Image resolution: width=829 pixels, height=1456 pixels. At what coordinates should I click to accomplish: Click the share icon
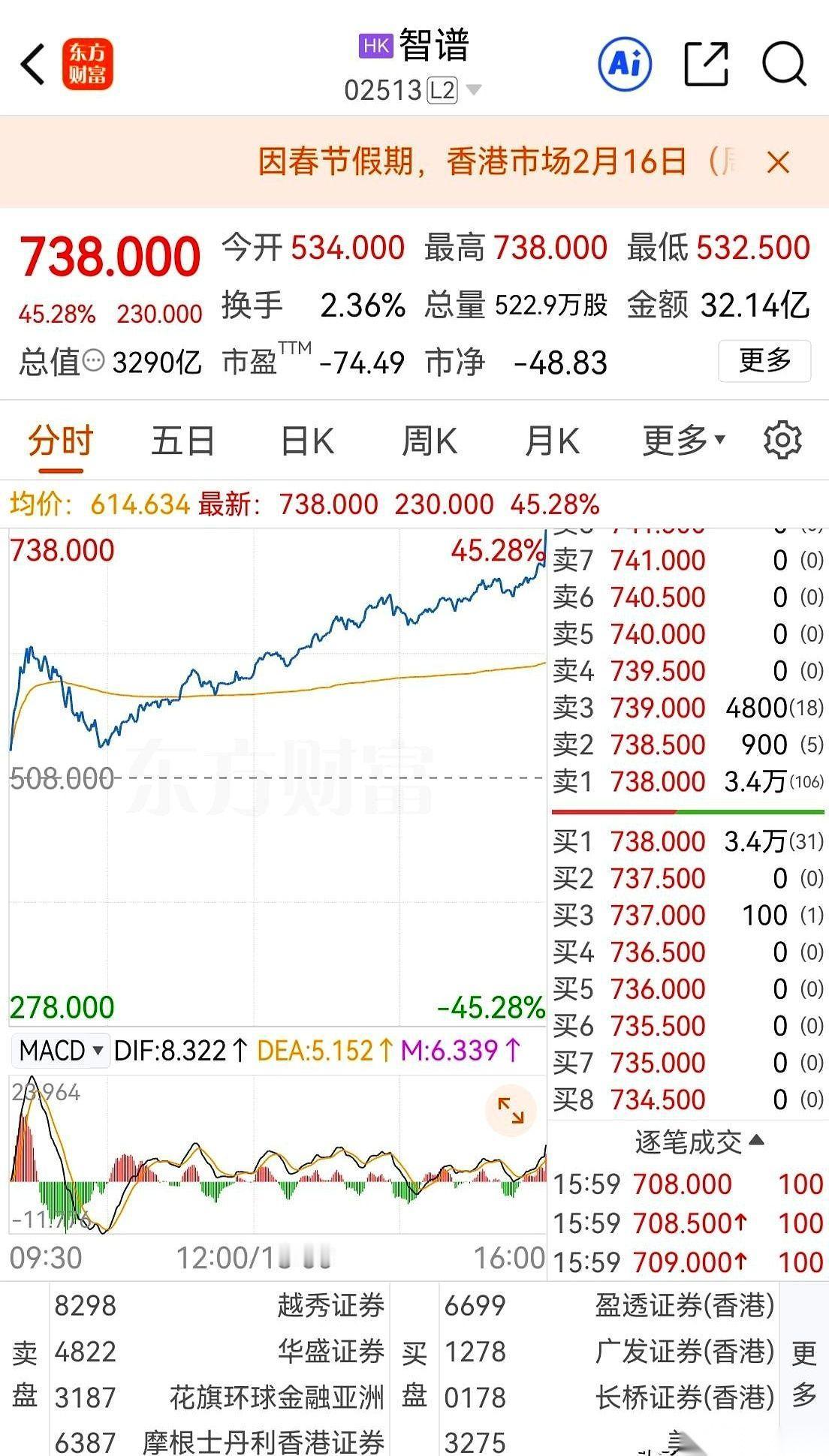pos(707,64)
